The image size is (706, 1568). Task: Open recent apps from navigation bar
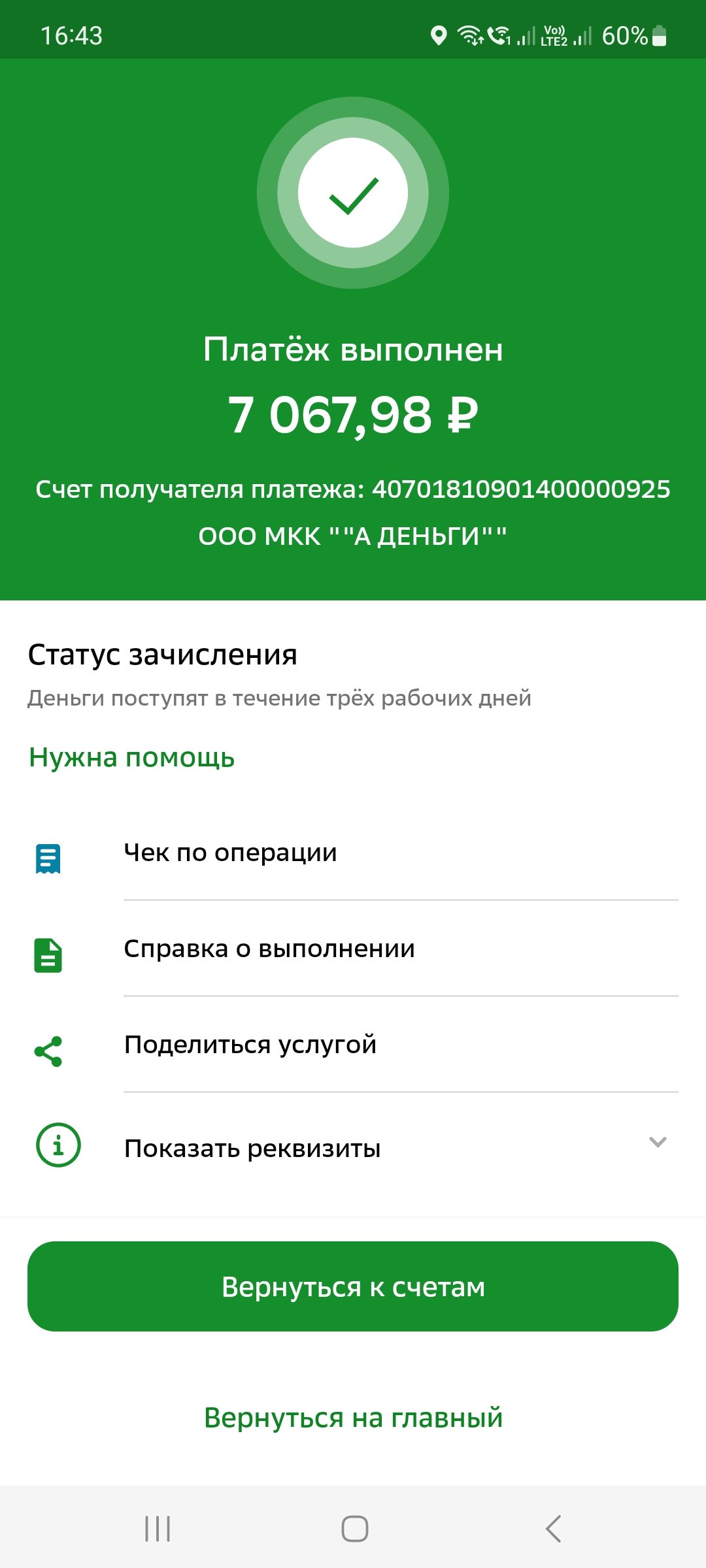pos(158,1529)
